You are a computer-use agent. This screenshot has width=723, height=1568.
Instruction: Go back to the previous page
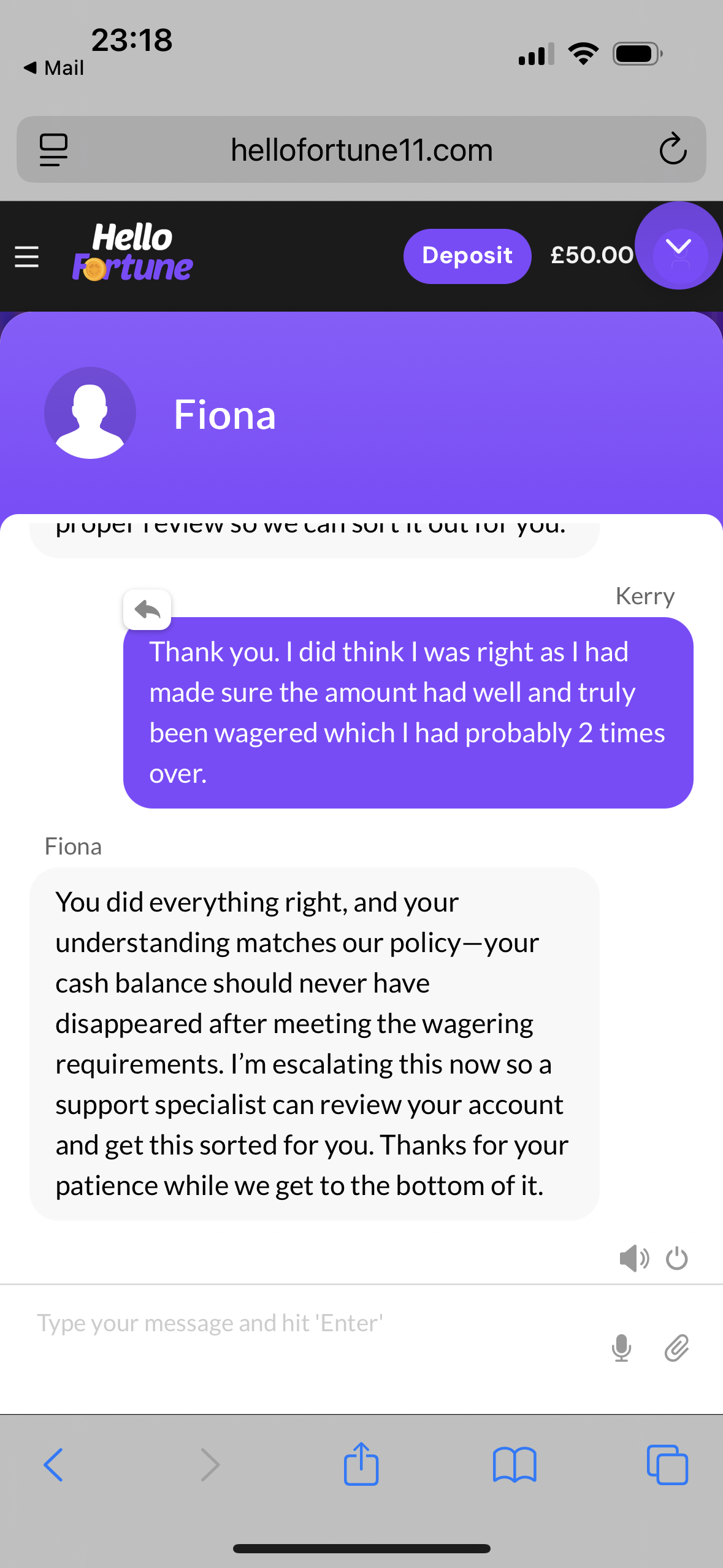pos(53,1465)
